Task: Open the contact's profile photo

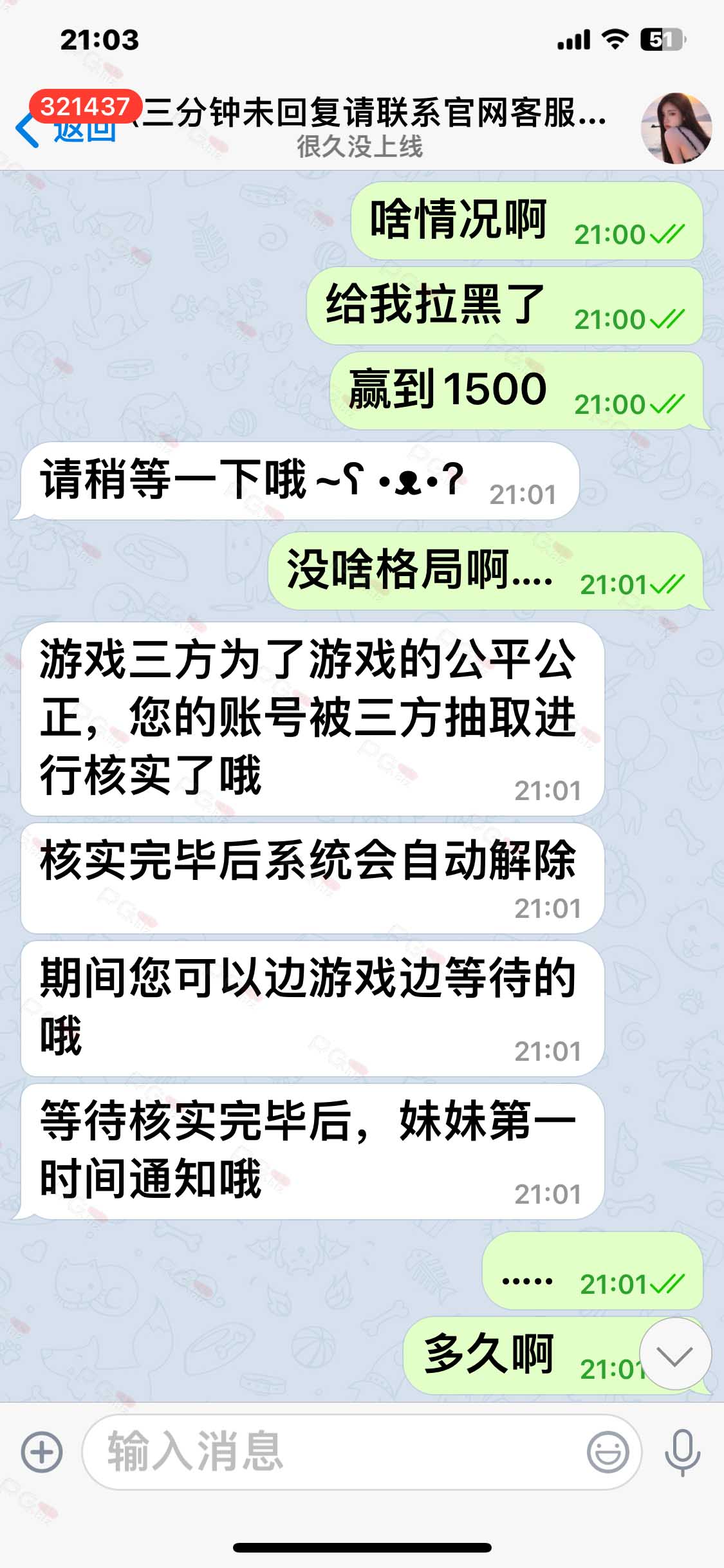Action: pyautogui.click(x=676, y=128)
